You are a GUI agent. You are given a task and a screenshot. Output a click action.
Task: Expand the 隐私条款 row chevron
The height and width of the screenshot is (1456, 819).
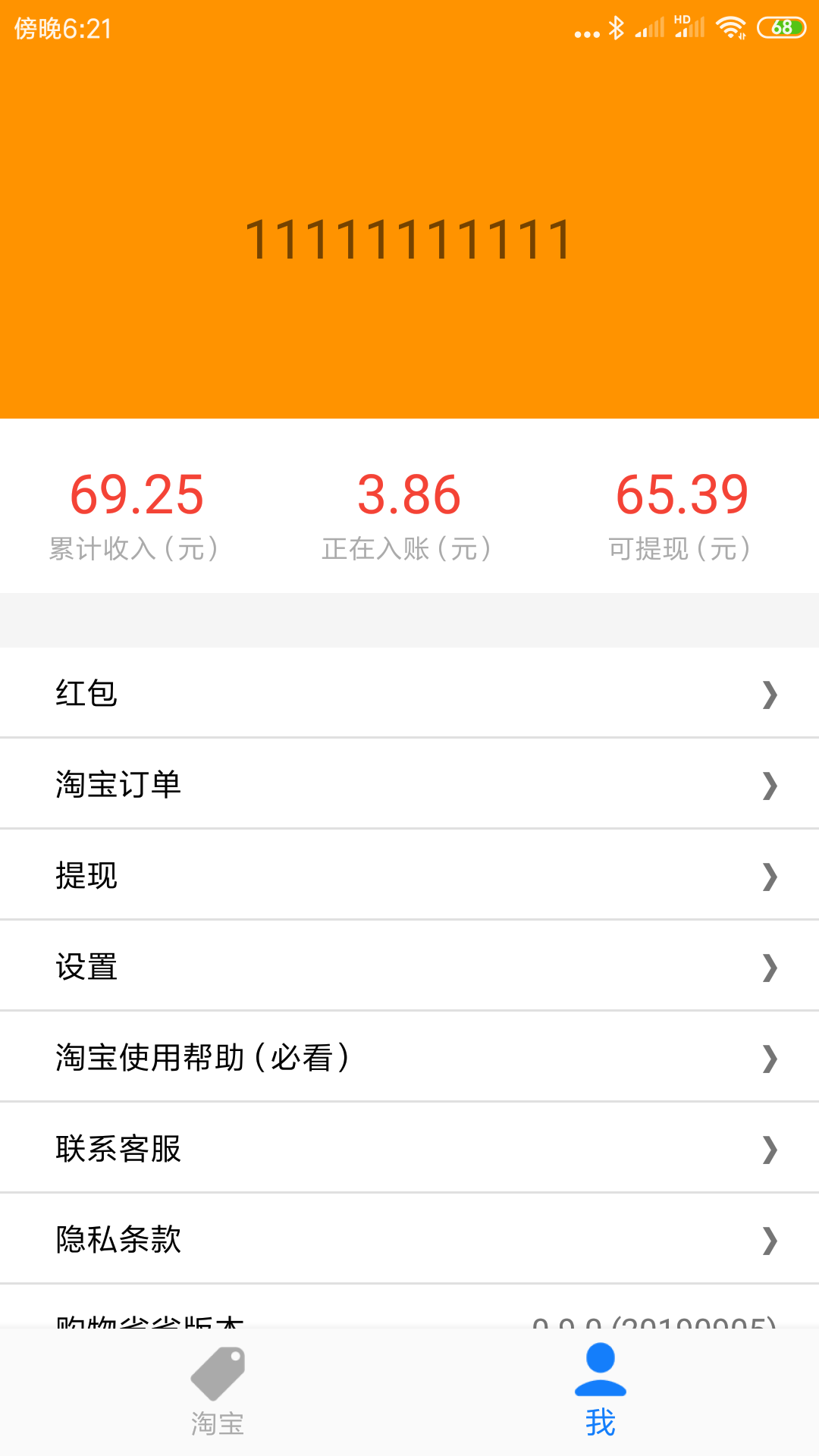[x=769, y=1239]
